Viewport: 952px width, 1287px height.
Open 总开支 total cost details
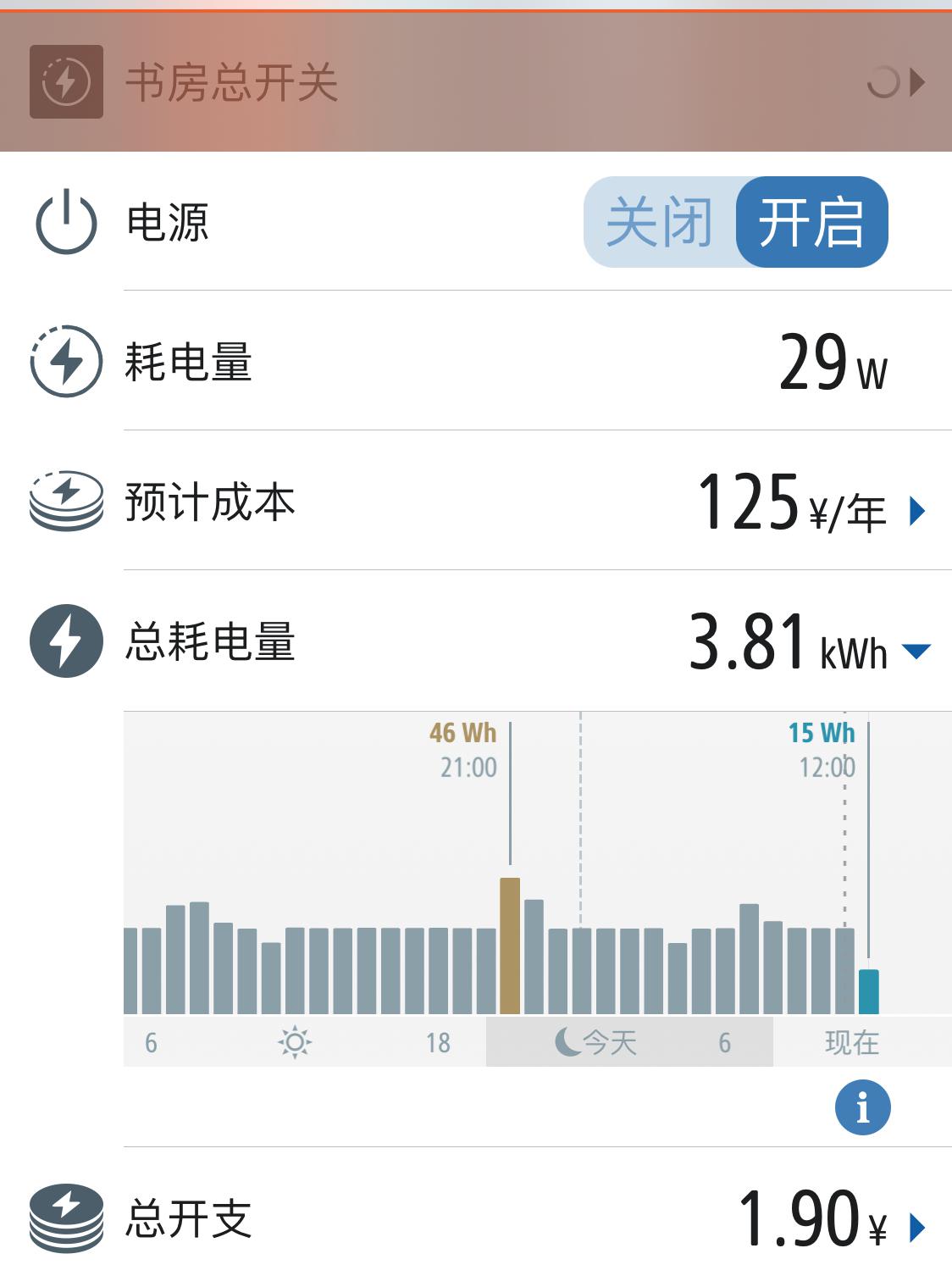click(x=916, y=1227)
